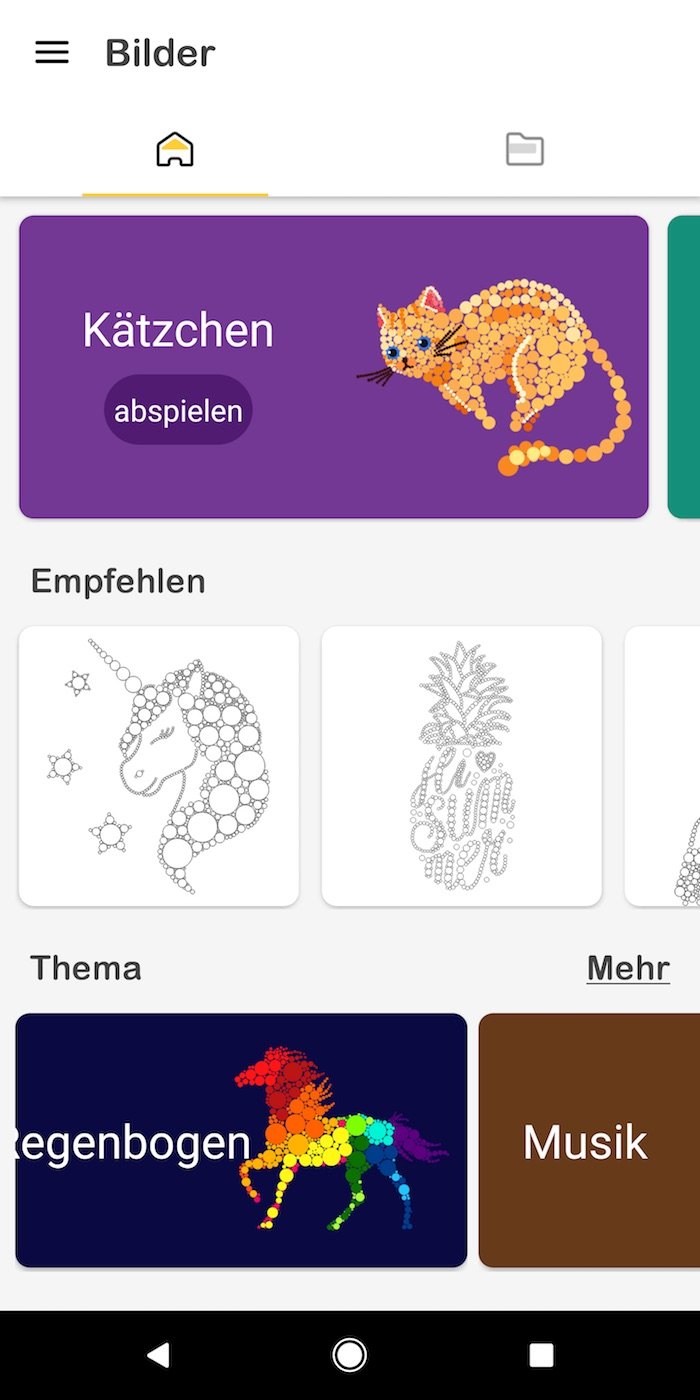
Task: Go to the system home screen
Action: (x=350, y=1355)
